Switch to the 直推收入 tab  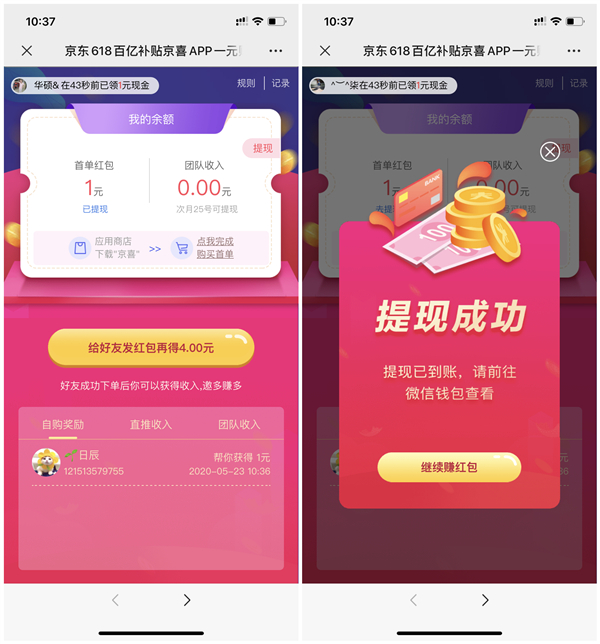tap(150, 424)
